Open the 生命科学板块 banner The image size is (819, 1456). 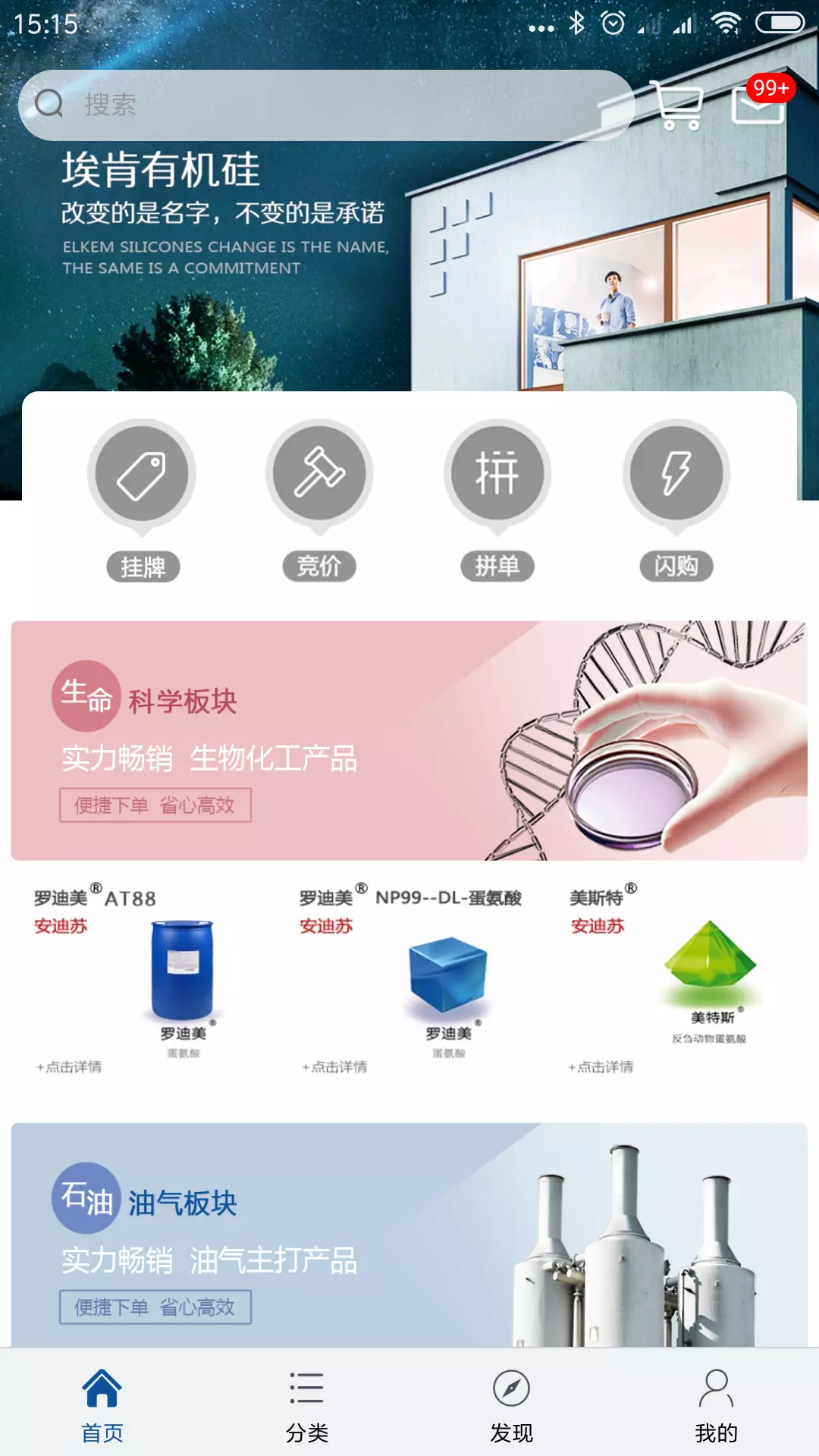click(409, 741)
